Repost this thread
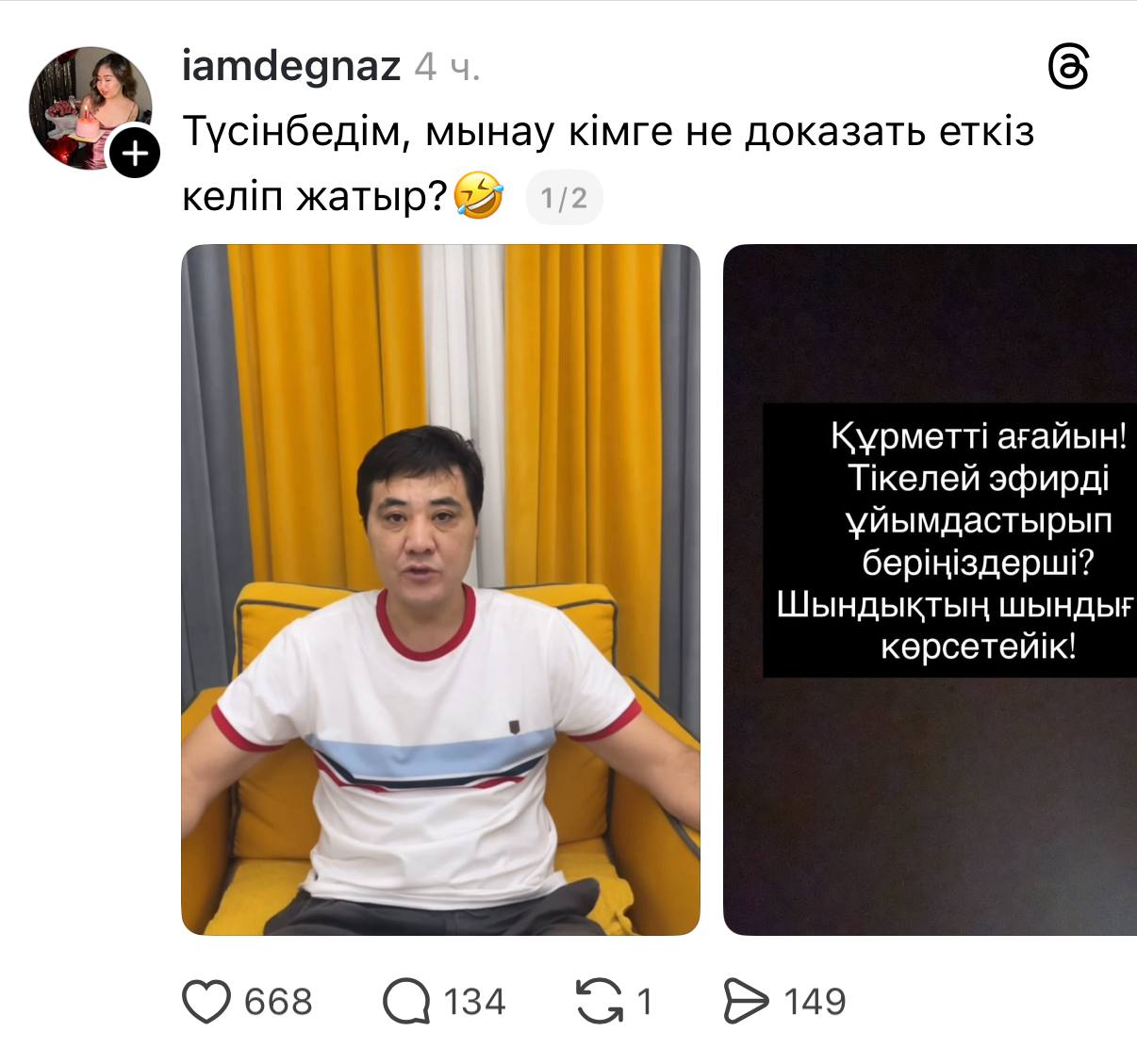 pos(600,1001)
